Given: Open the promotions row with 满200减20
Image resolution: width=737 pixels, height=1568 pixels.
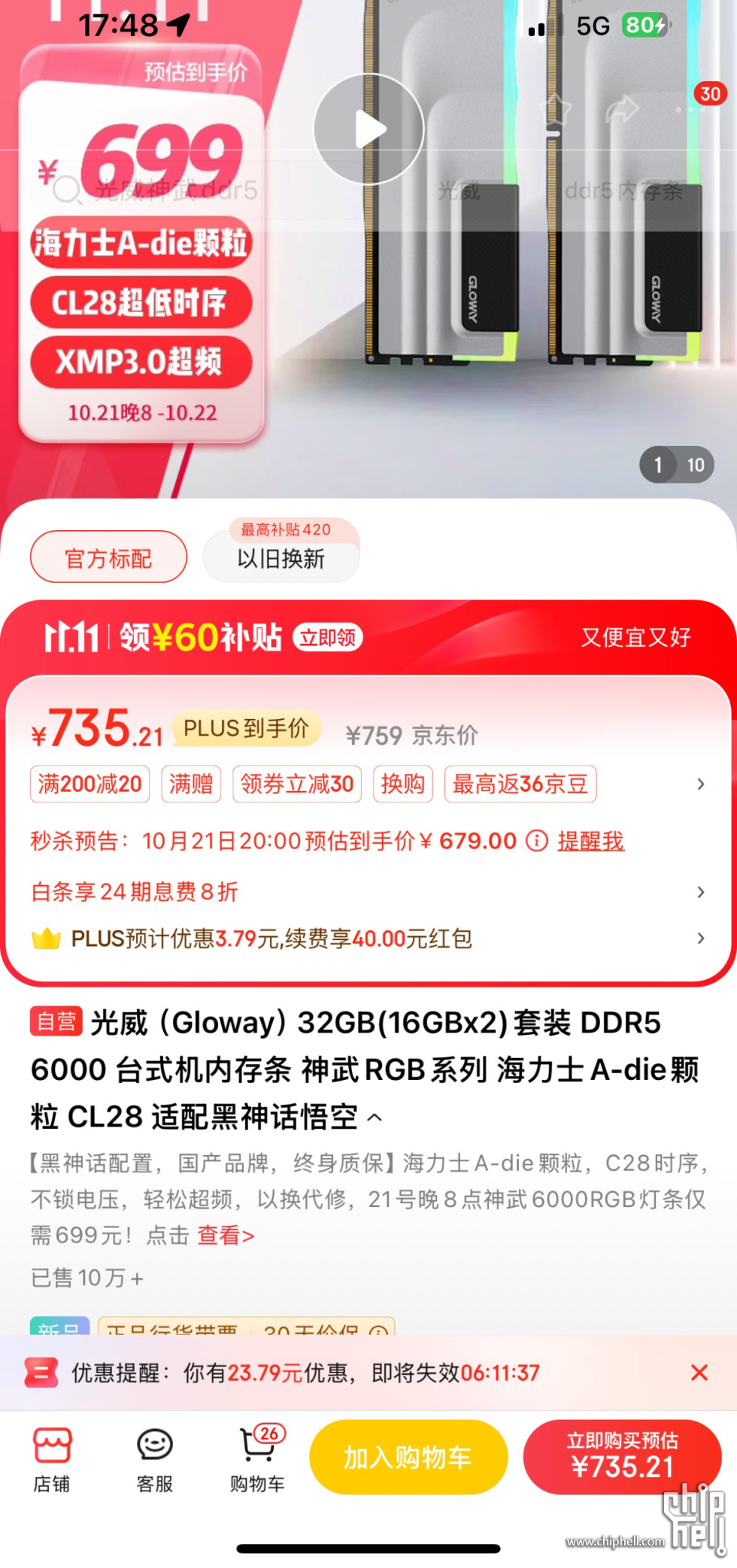Looking at the screenshot, I should (368, 784).
